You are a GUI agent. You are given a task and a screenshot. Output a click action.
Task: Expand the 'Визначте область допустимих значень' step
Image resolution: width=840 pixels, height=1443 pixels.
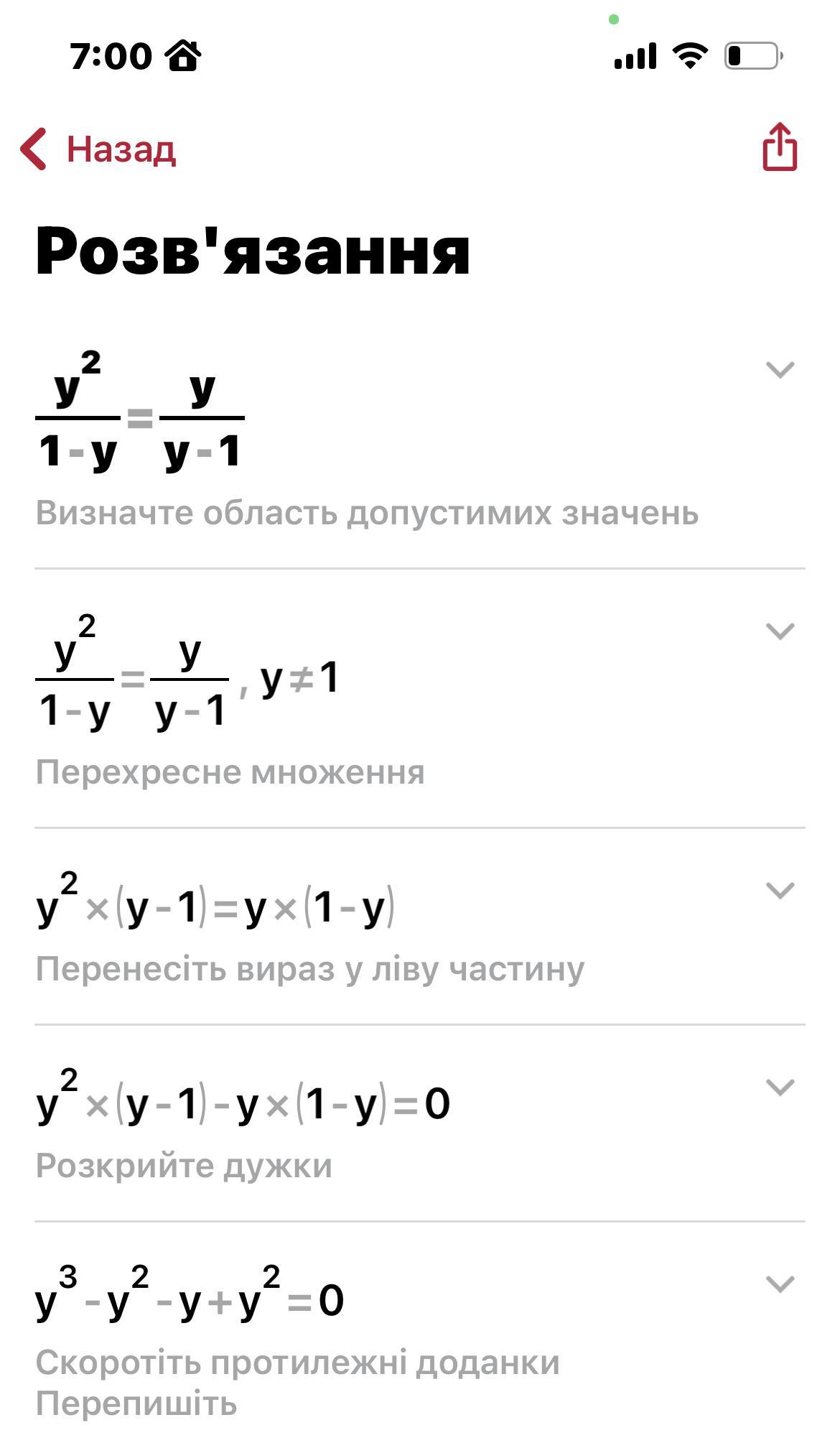780,370
